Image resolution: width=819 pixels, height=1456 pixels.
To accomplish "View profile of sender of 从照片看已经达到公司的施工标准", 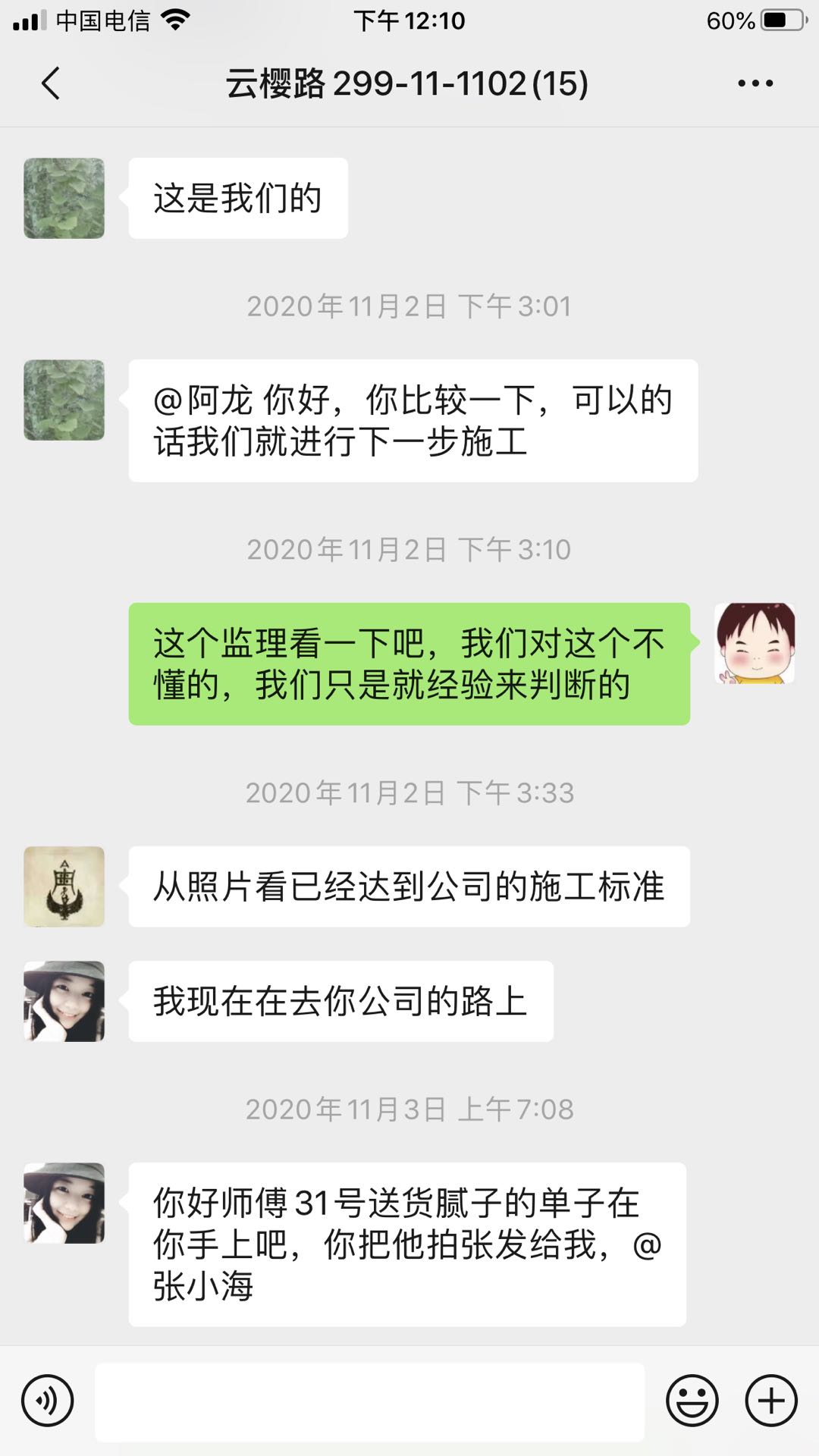I will 64,886.
